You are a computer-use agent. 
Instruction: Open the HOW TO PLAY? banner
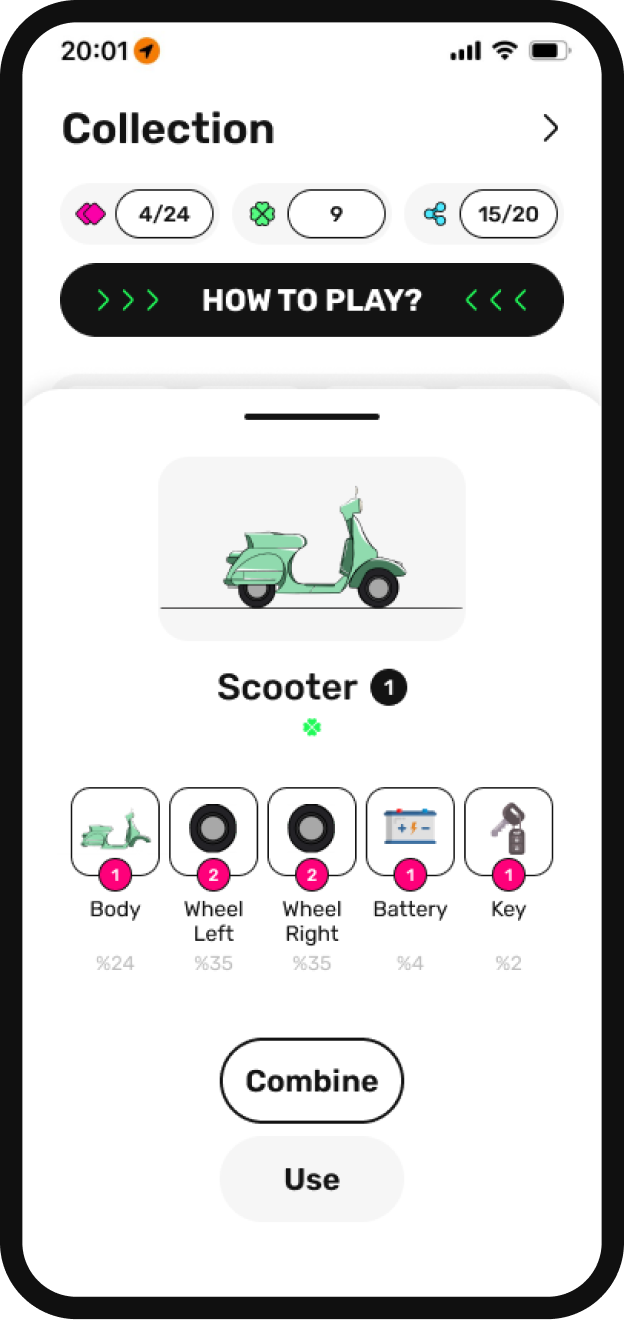[x=312, y=300]
